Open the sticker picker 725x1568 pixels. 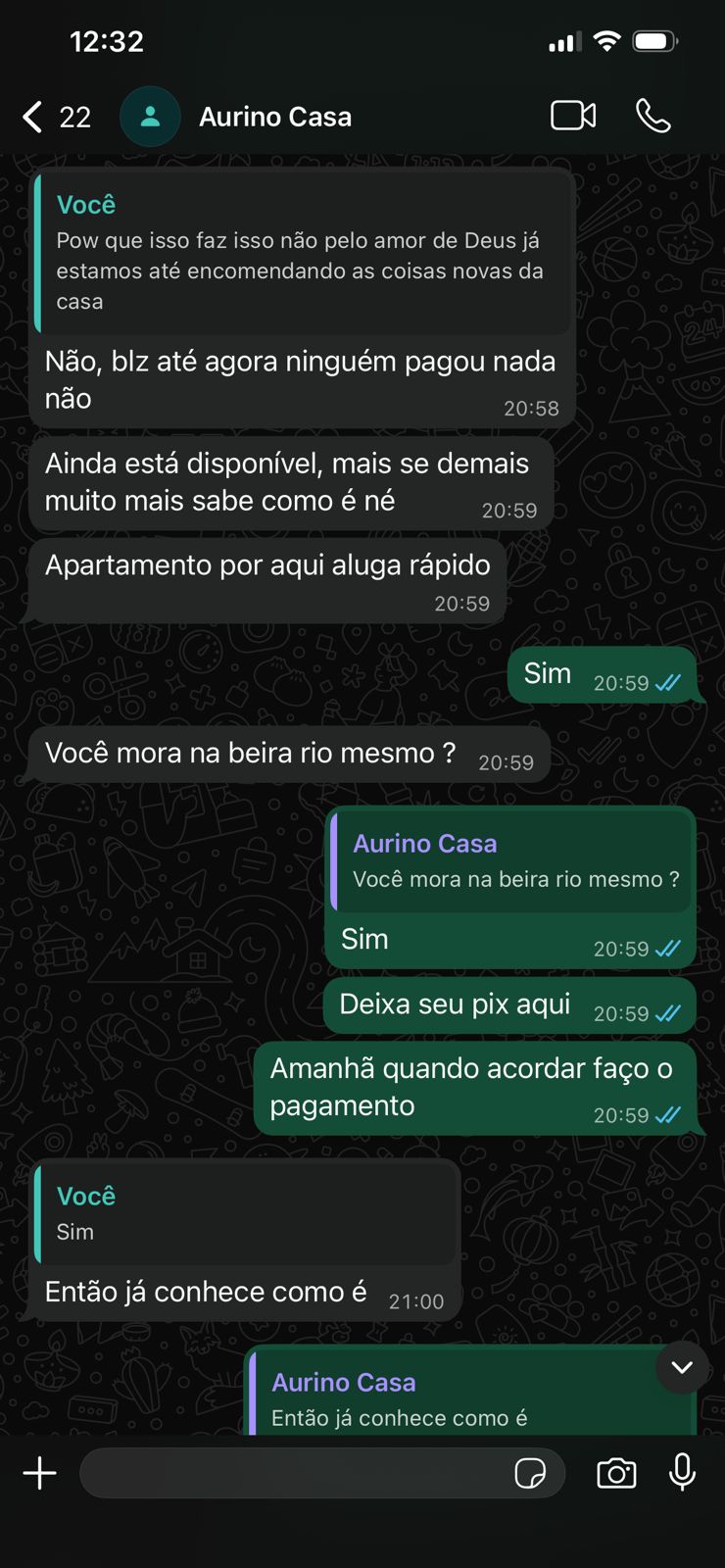530,1473
